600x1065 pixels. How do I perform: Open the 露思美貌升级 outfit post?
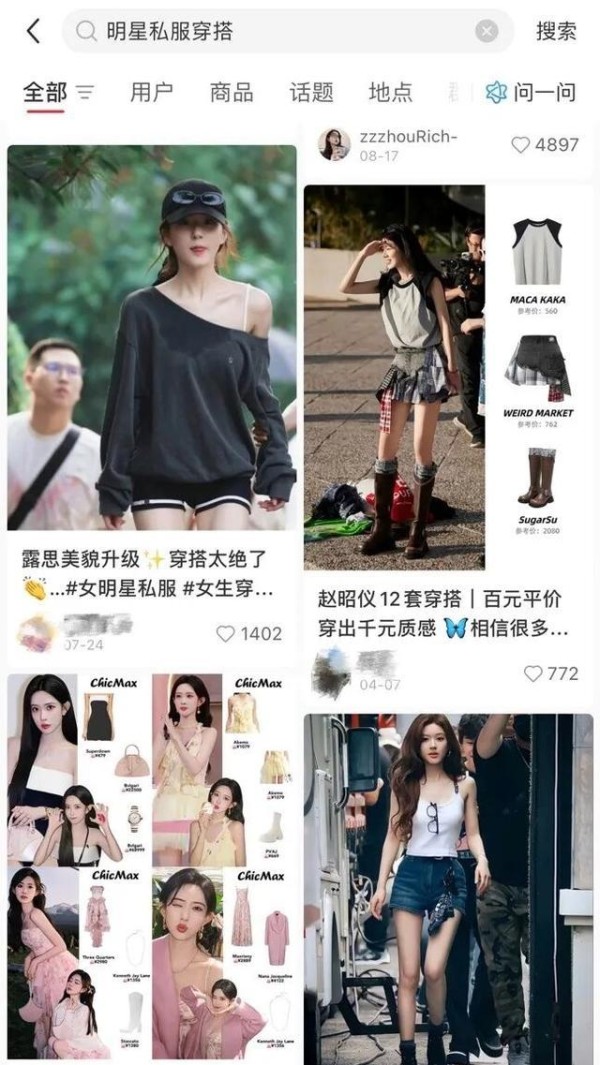point(152,340)
